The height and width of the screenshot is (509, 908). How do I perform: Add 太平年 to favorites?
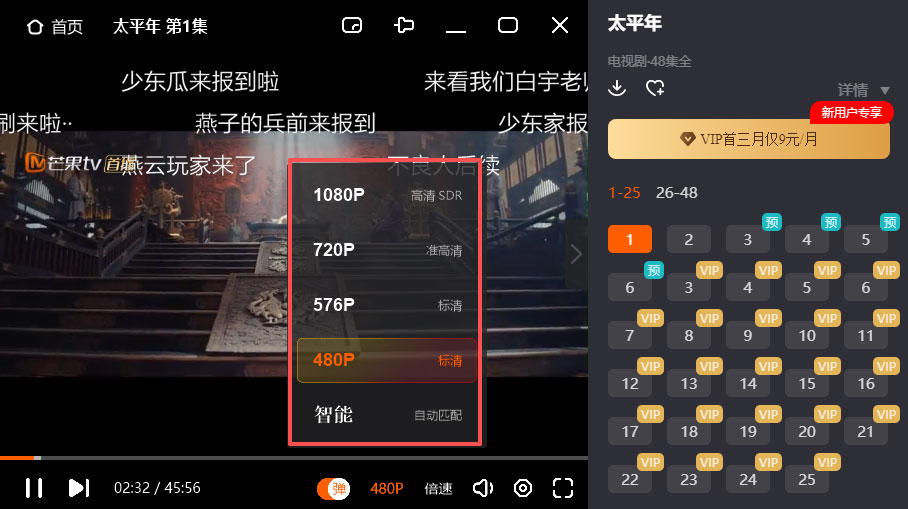655,88
